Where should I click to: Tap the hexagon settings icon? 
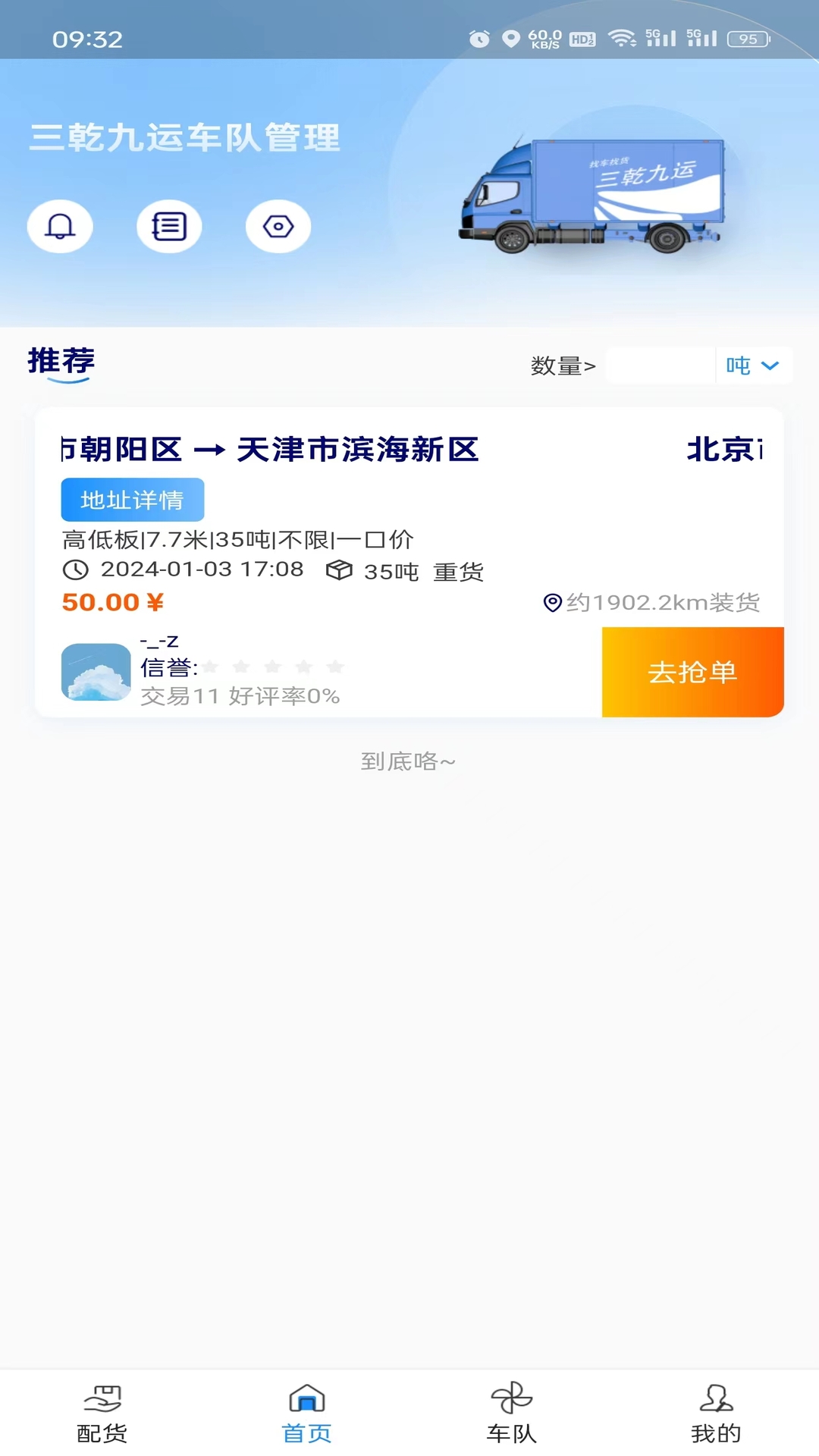[x=278, y=226]
